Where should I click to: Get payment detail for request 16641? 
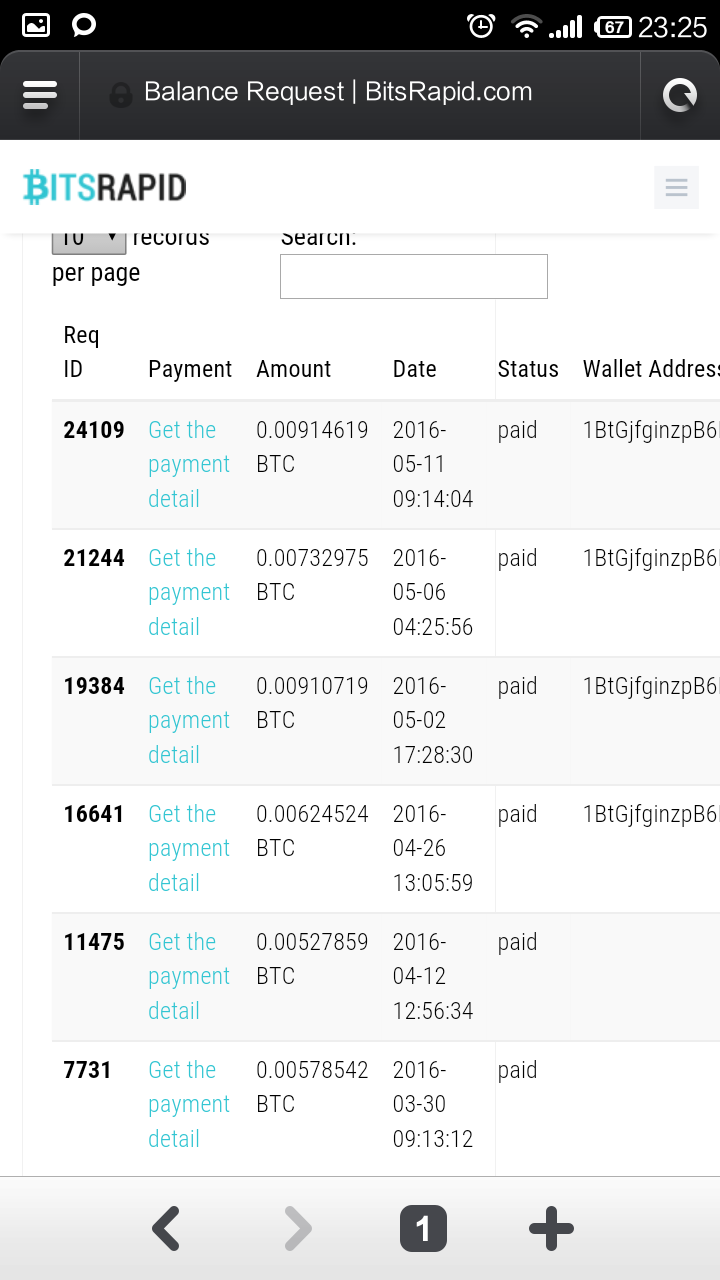point(189,848)
